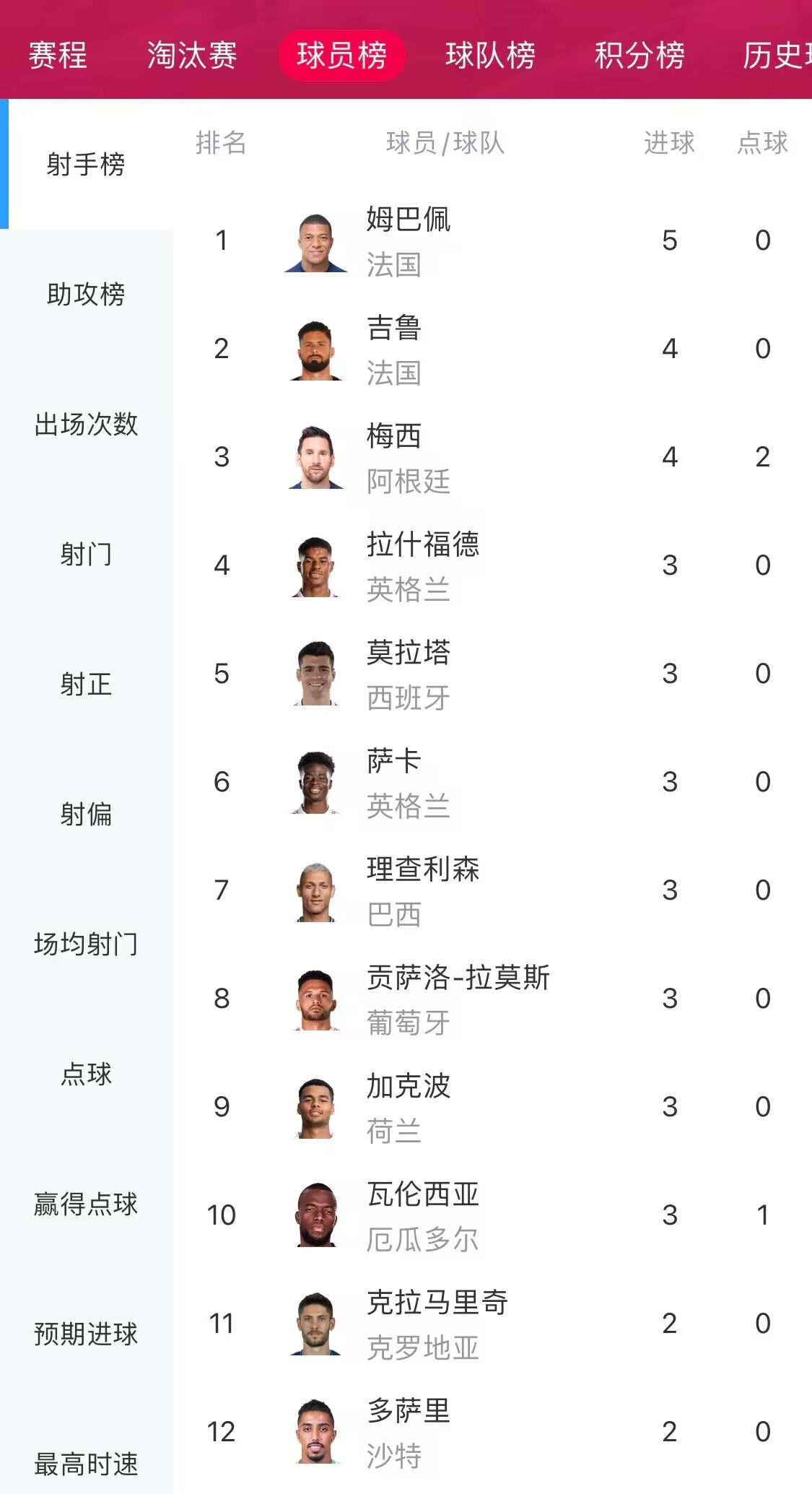812x1494 pixels.
Task: Select the 球队榜 tab
Action: coord(490,56)
